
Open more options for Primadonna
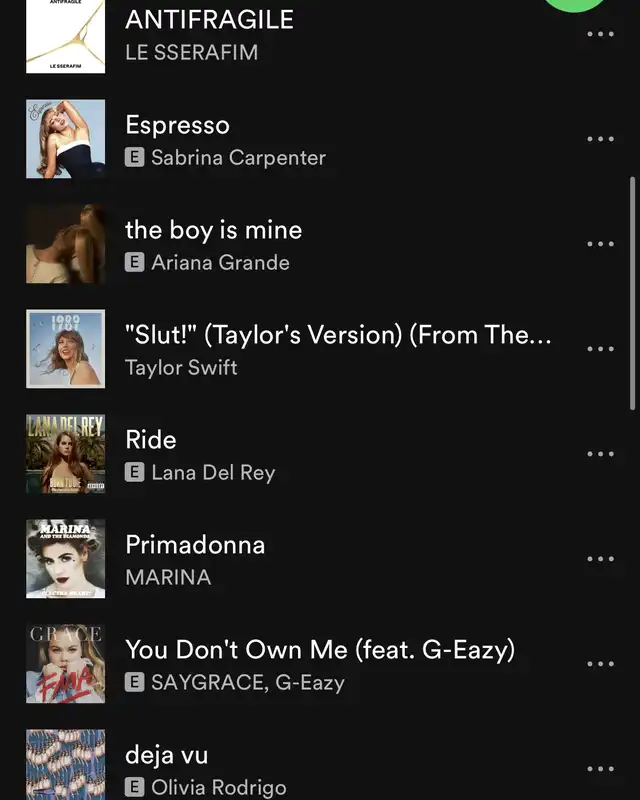pos(600,559)
